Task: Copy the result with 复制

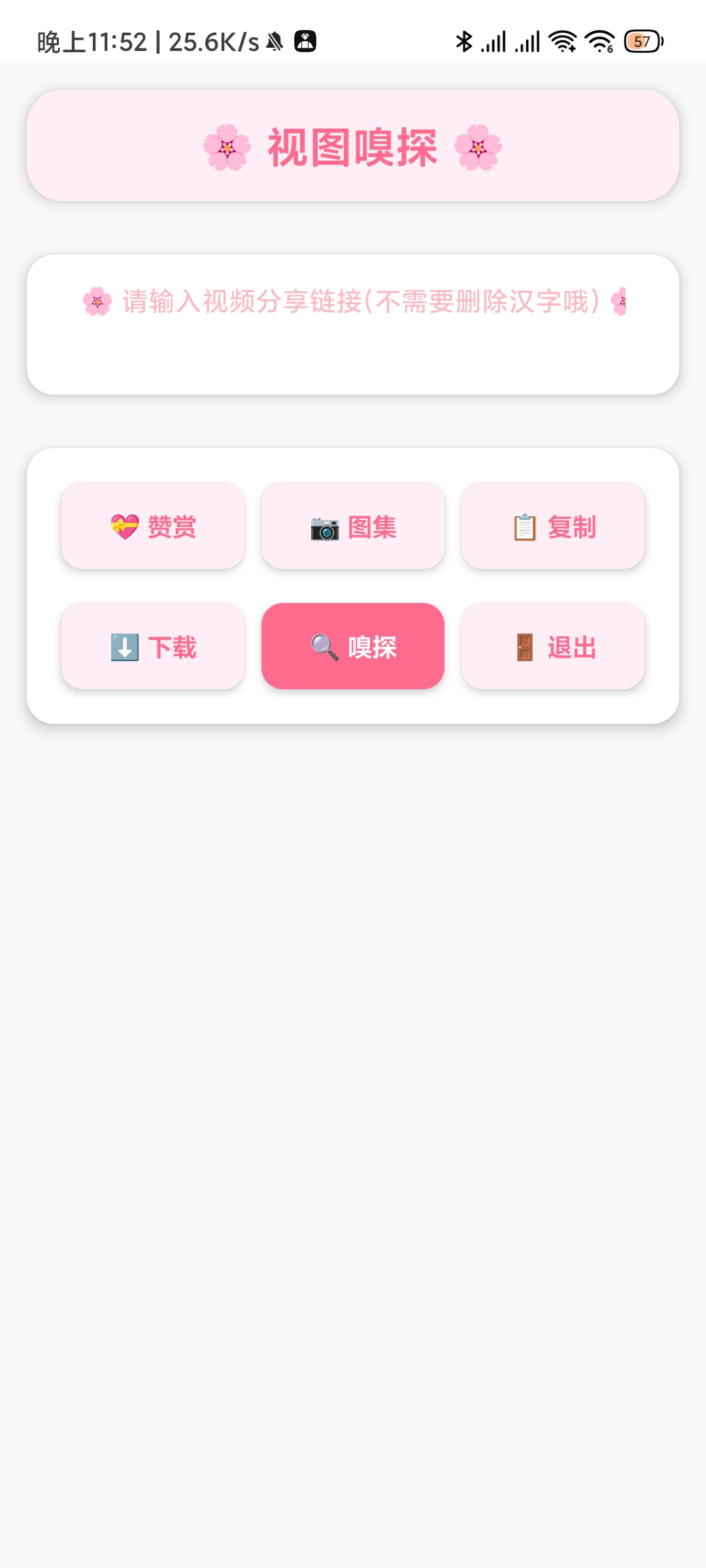Action: click(x=553, y=526)
